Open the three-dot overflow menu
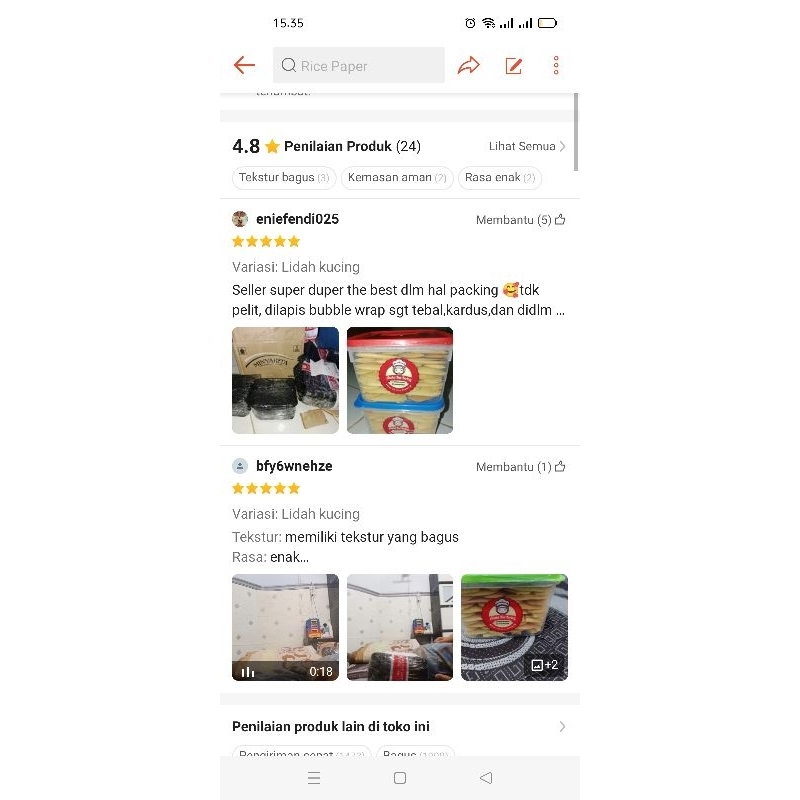The image size is (800, 800). pos(556,66)
